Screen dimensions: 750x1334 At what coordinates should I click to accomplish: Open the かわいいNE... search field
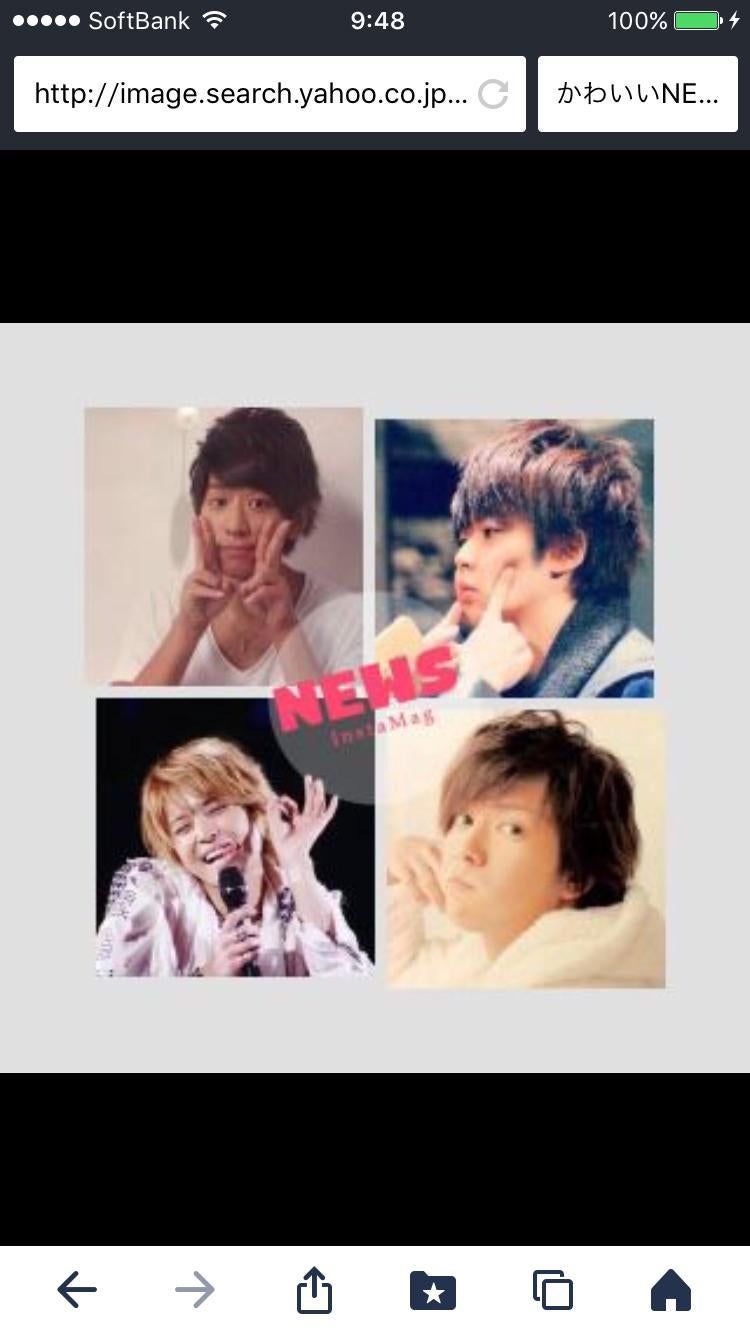point(637,94)
